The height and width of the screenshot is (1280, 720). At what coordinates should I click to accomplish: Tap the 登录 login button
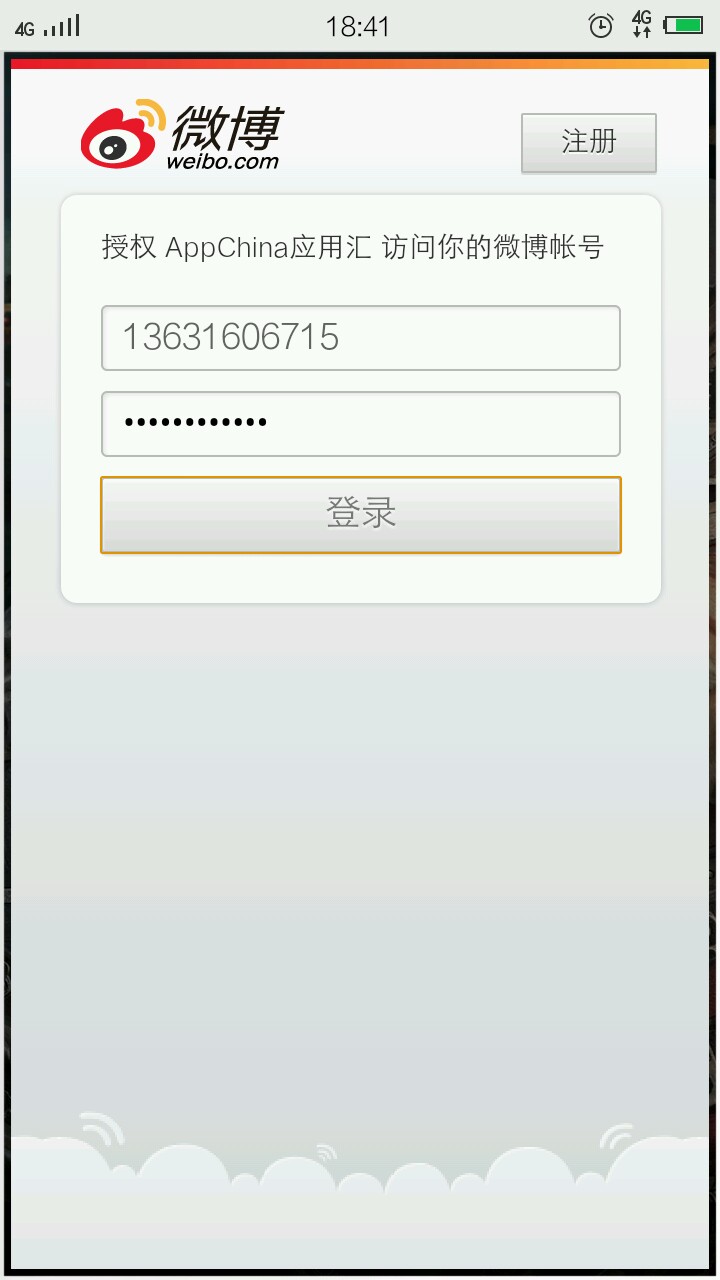click(x=361, y=514)
